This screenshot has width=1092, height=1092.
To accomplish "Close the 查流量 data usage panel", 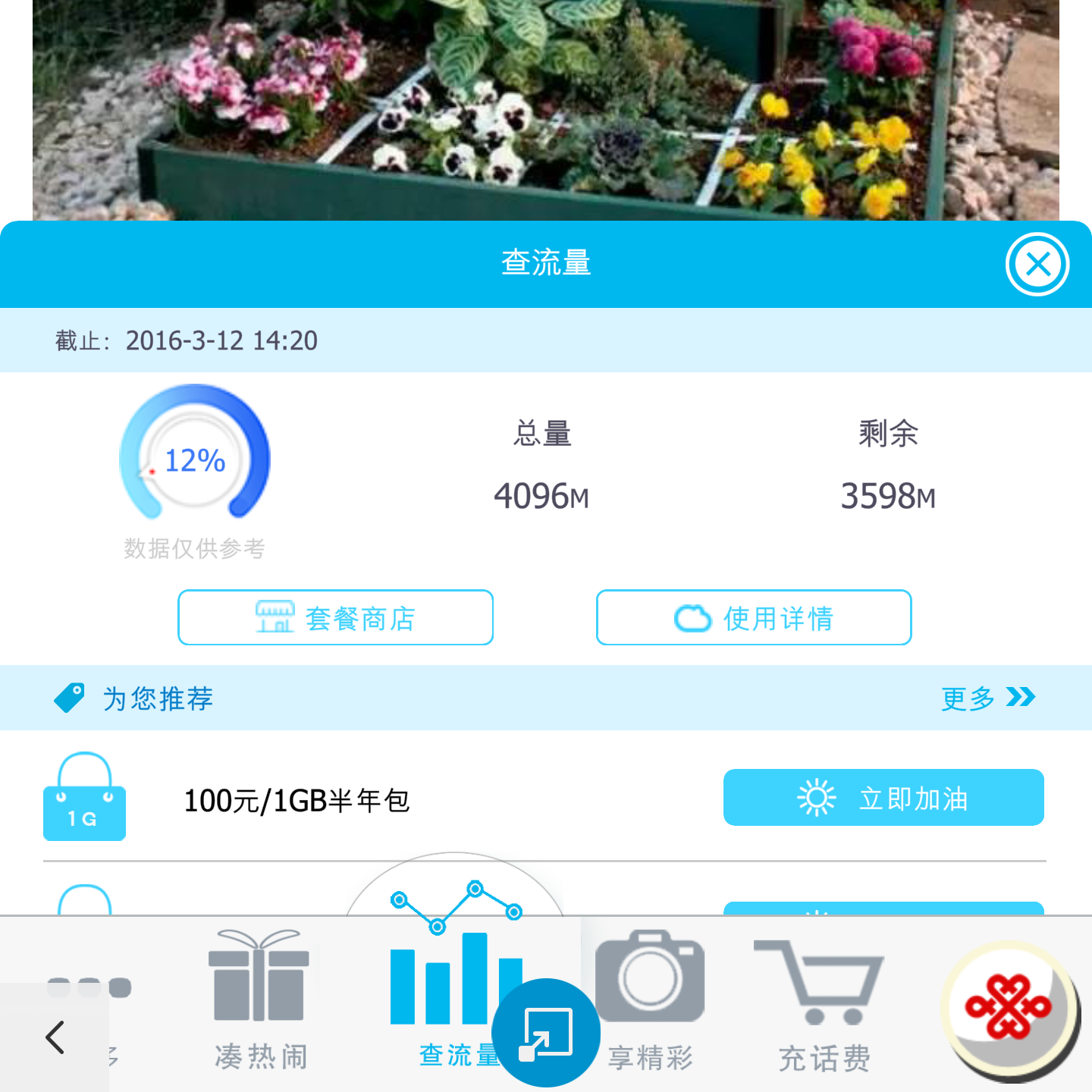I will point(1037,264).
